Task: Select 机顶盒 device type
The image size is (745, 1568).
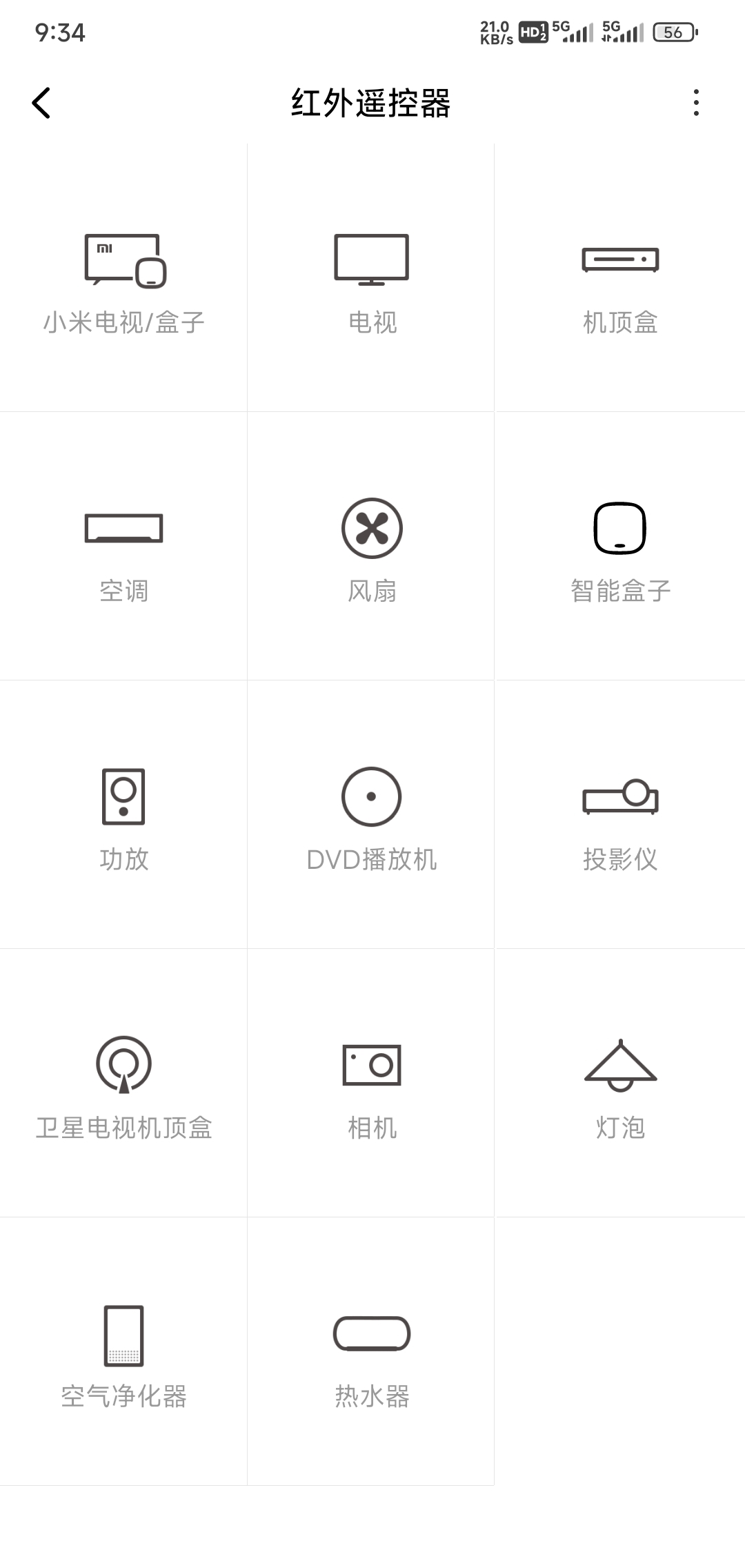Action: coord(620,280)
